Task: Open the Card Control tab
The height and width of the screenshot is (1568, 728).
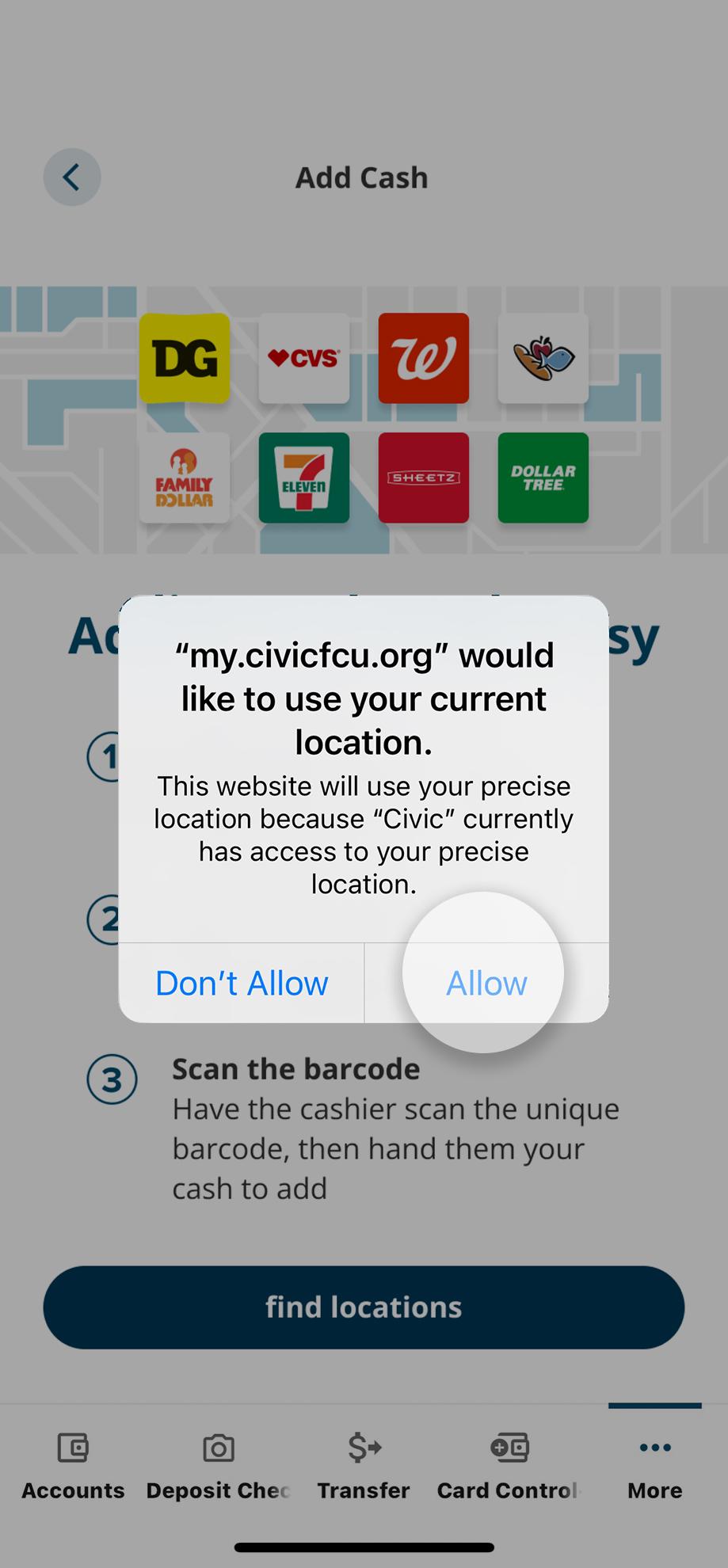Action: tap(509, 1466)
